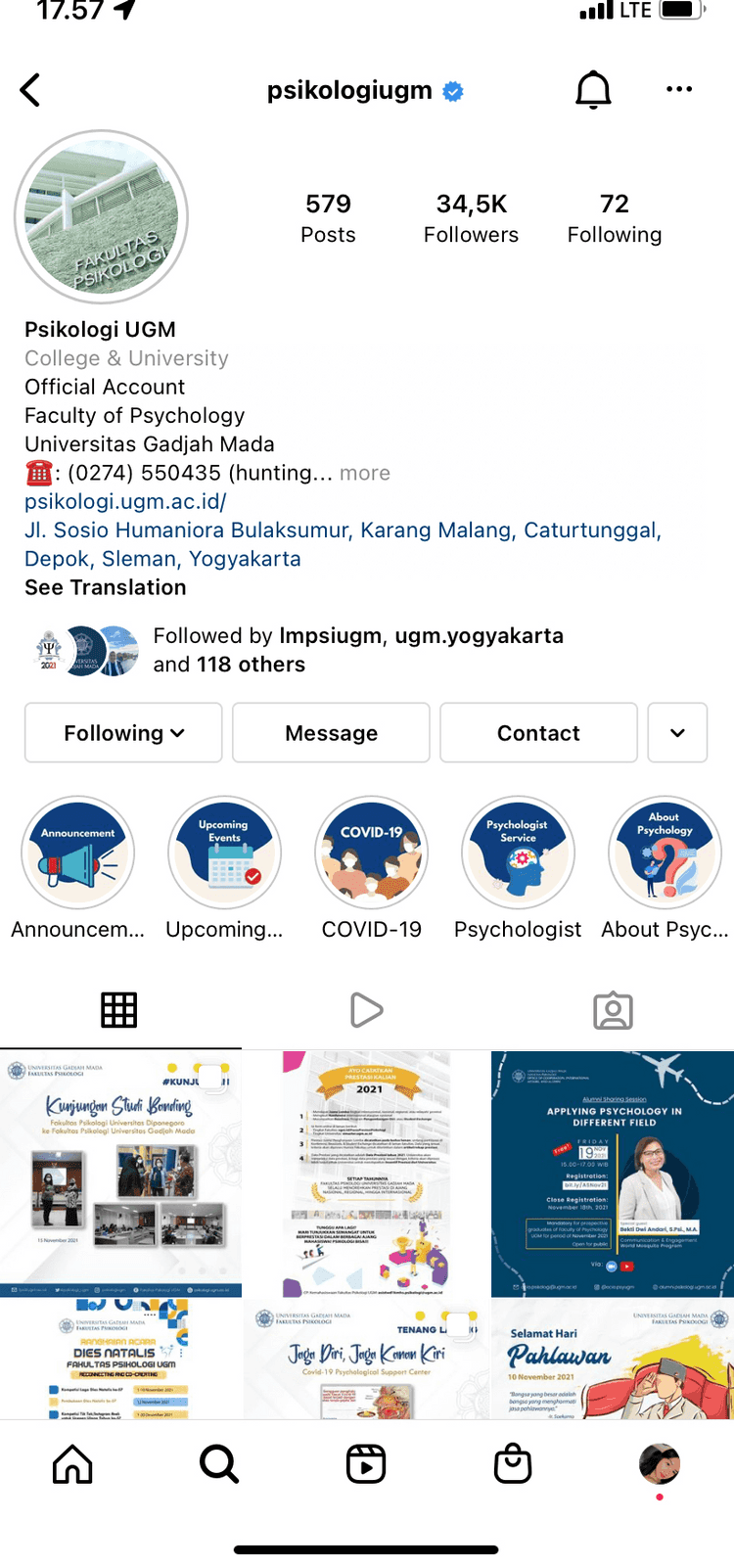734x1568 pixels.
Task: Switch to the tagged photos tab
Action: [x=613, y=1010]
